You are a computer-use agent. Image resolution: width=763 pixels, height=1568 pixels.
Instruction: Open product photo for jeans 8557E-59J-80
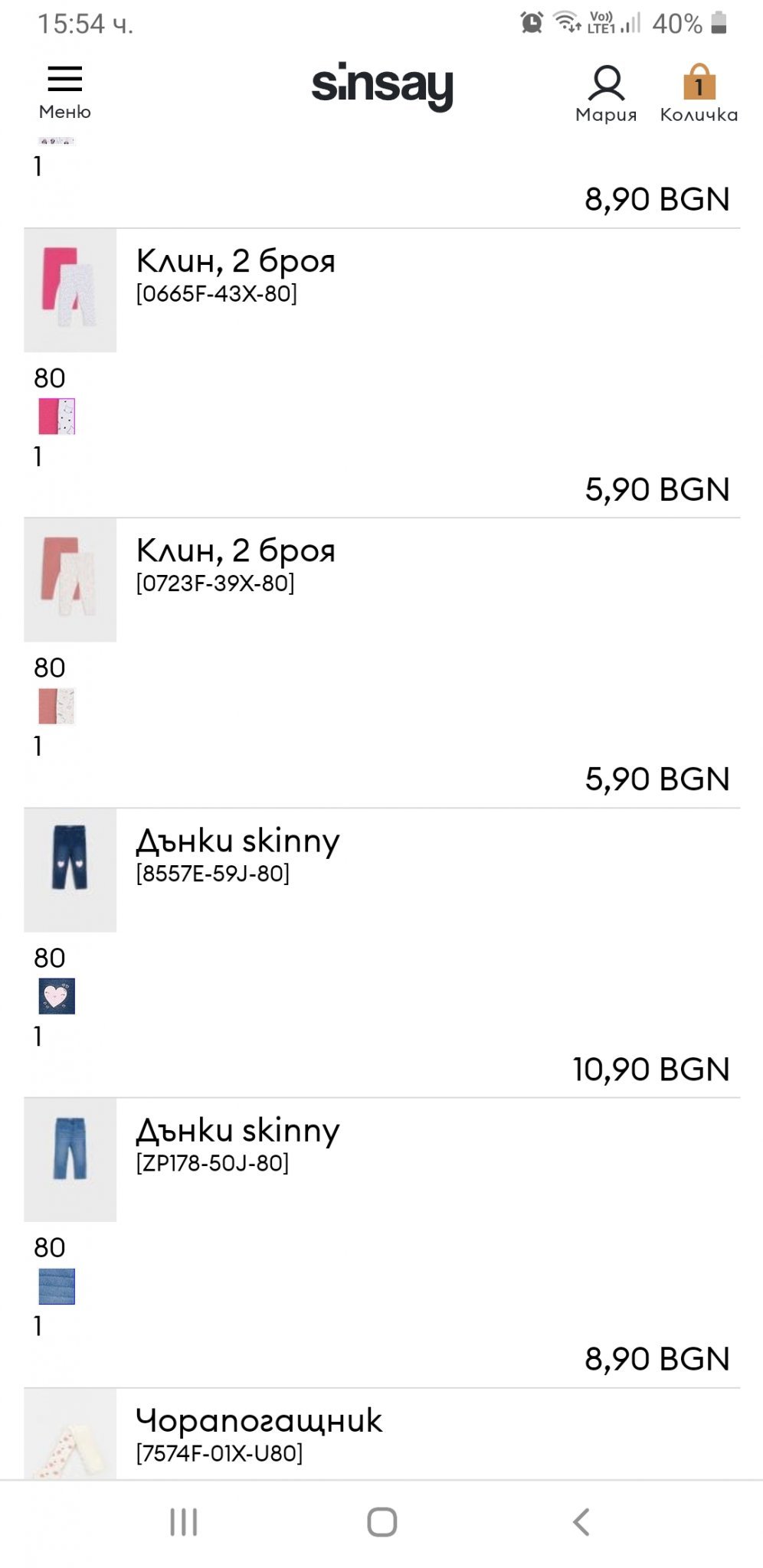70,870
